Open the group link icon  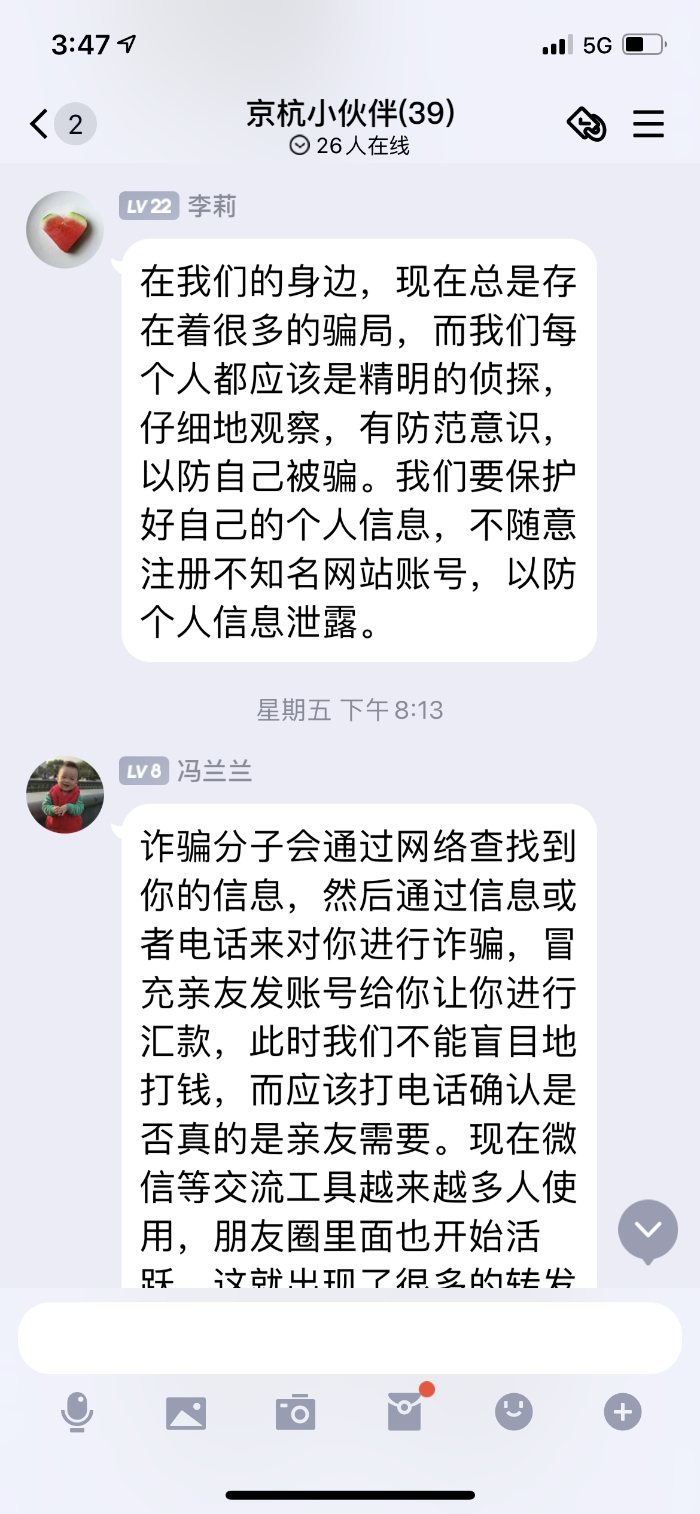click(x=586, y=124)
